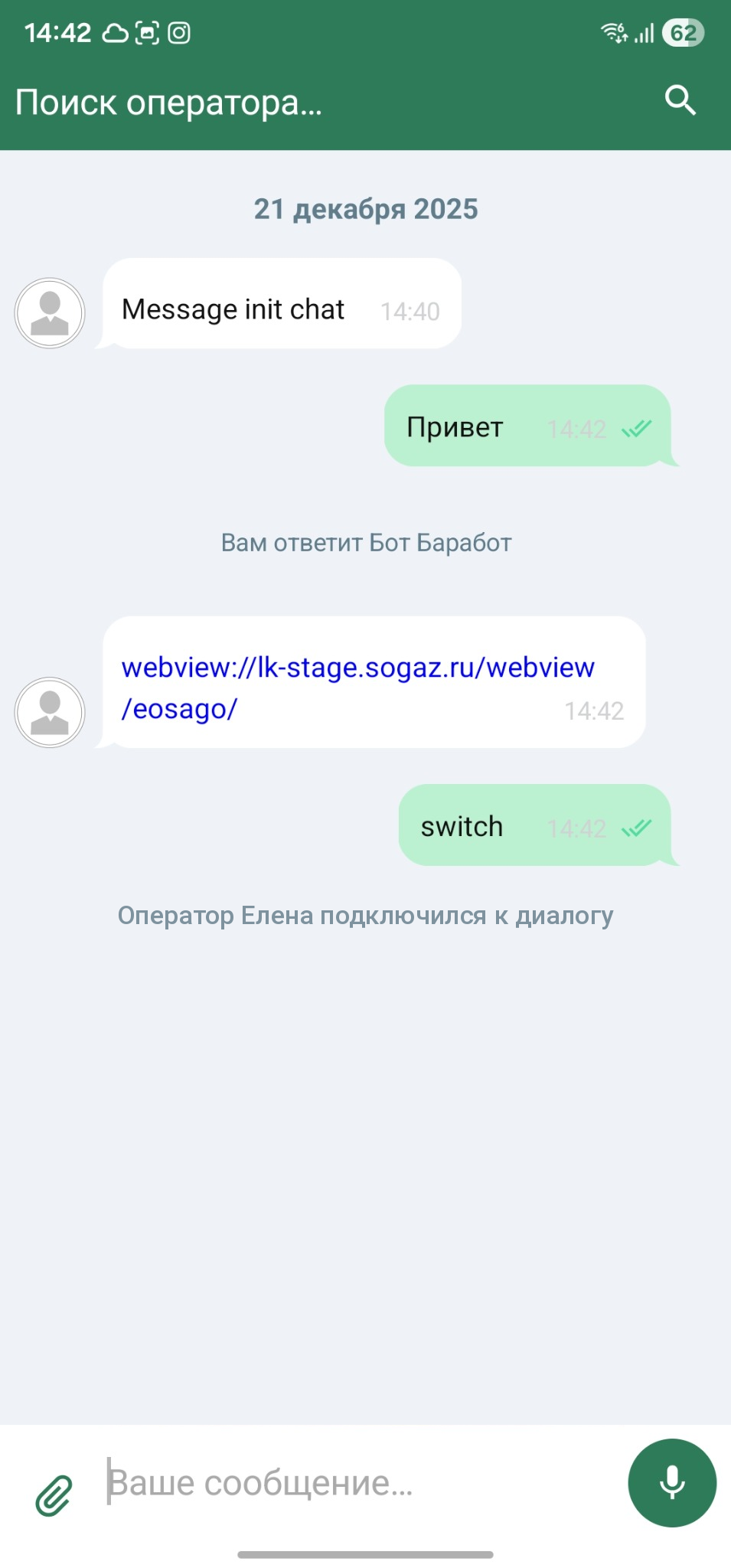
Task: Tap the Wi-Fi indicator in the status bar
Action: click(x=613, y=32)
